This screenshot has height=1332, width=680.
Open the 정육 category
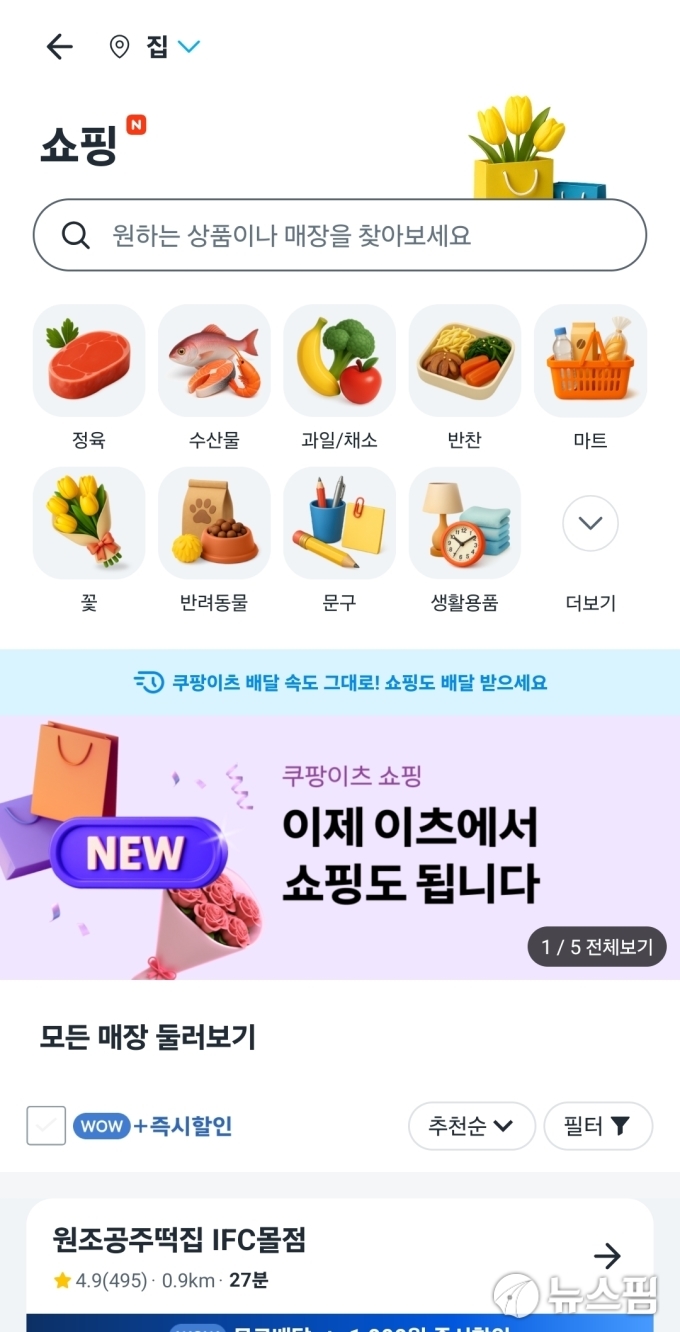(x=89, y=362)
